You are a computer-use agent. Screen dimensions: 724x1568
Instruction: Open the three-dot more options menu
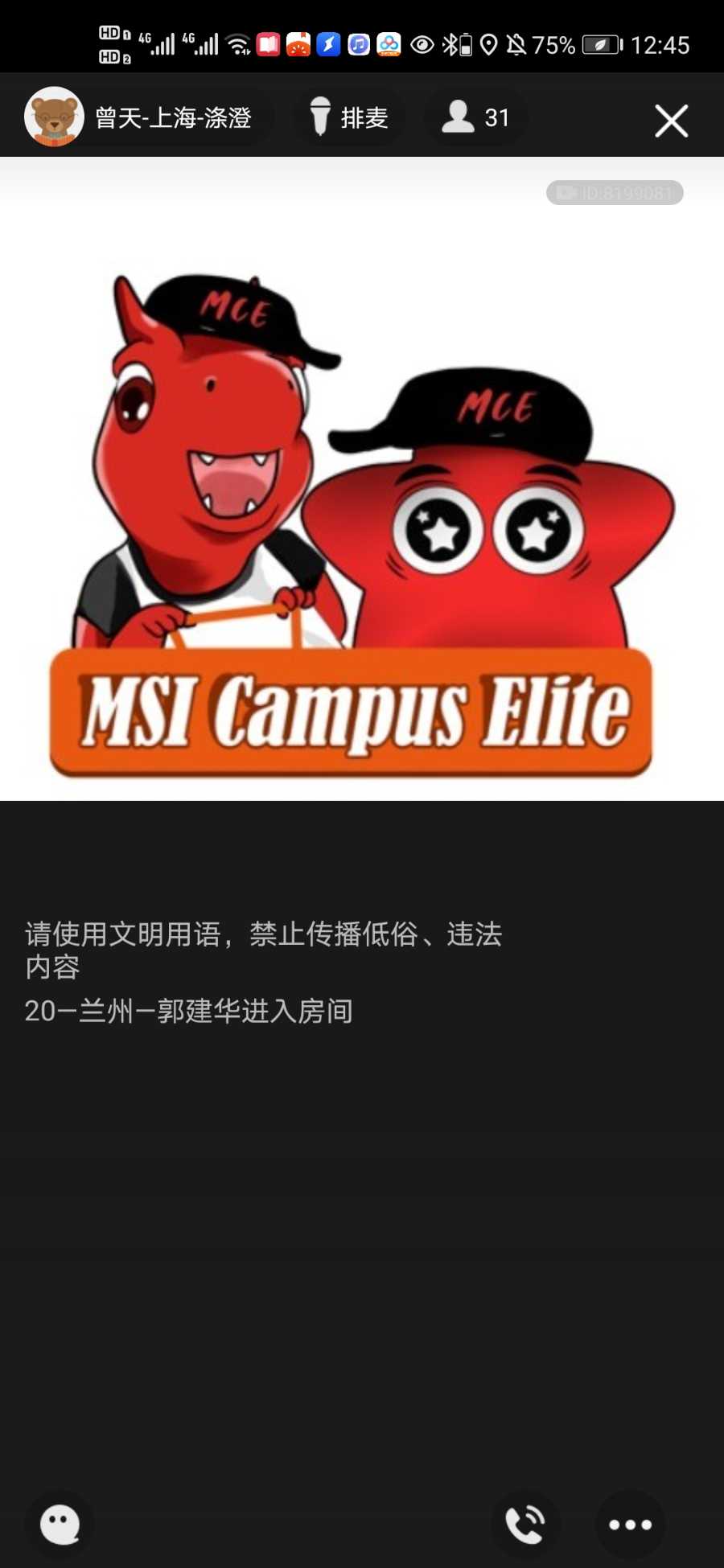coord(630,1524)
